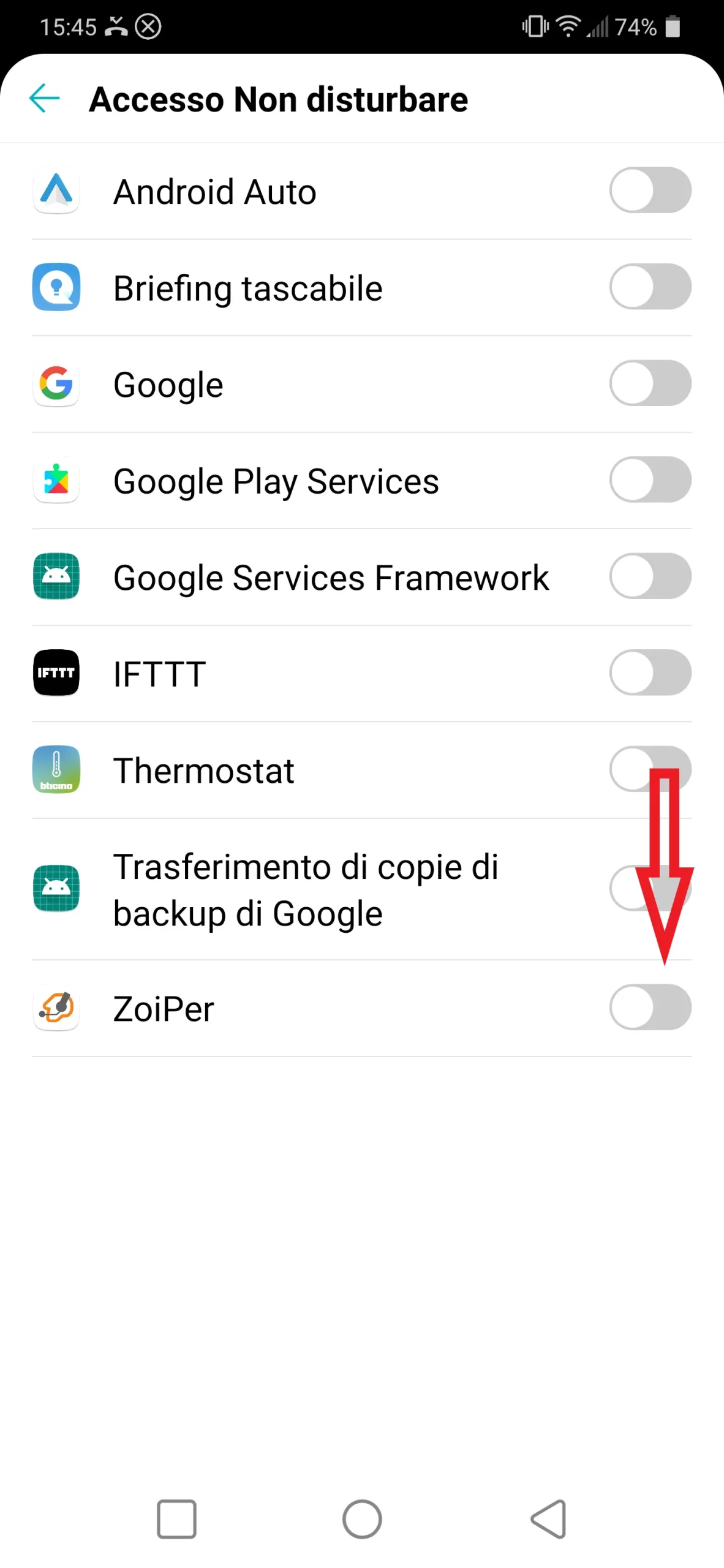Switch on Google Services Framework access
The height and width of the screenshot is (1568, 724).
tap(649, 576)
